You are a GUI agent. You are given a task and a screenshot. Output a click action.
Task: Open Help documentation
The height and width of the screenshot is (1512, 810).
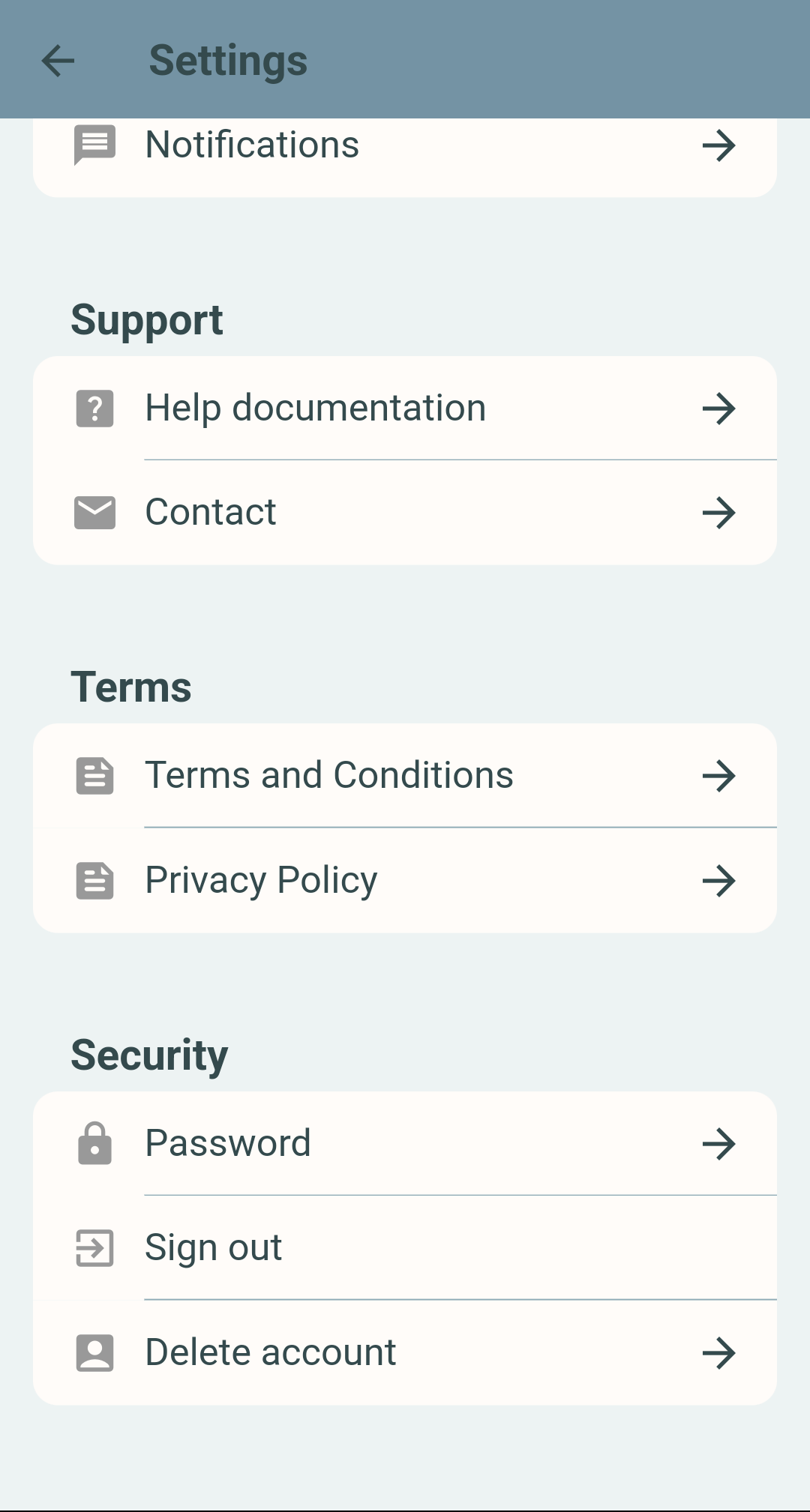pyautogui.click(x=405, y=409)
